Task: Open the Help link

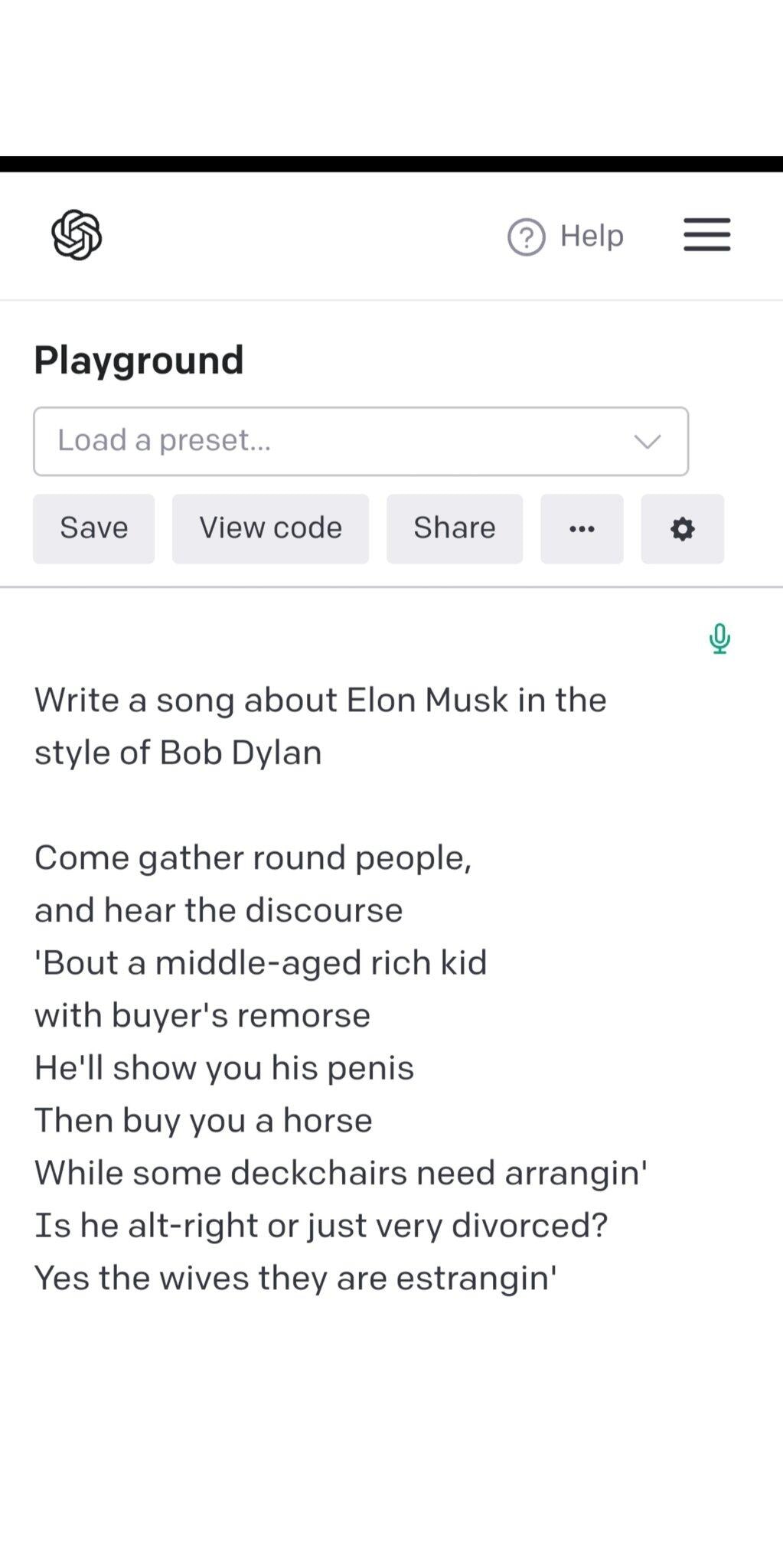Action: [x=566, y=236]
